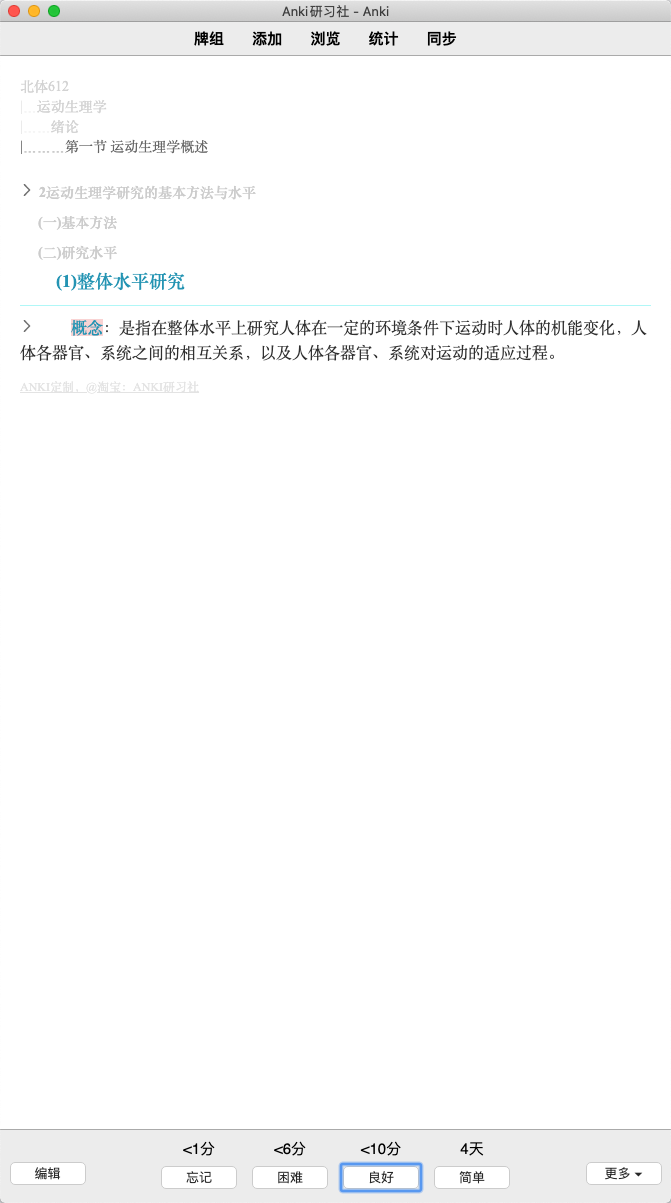Minimize the Anki window
Image resolution: width=671 pixels, height=1203 pixels.
click(x=34, y=11)
